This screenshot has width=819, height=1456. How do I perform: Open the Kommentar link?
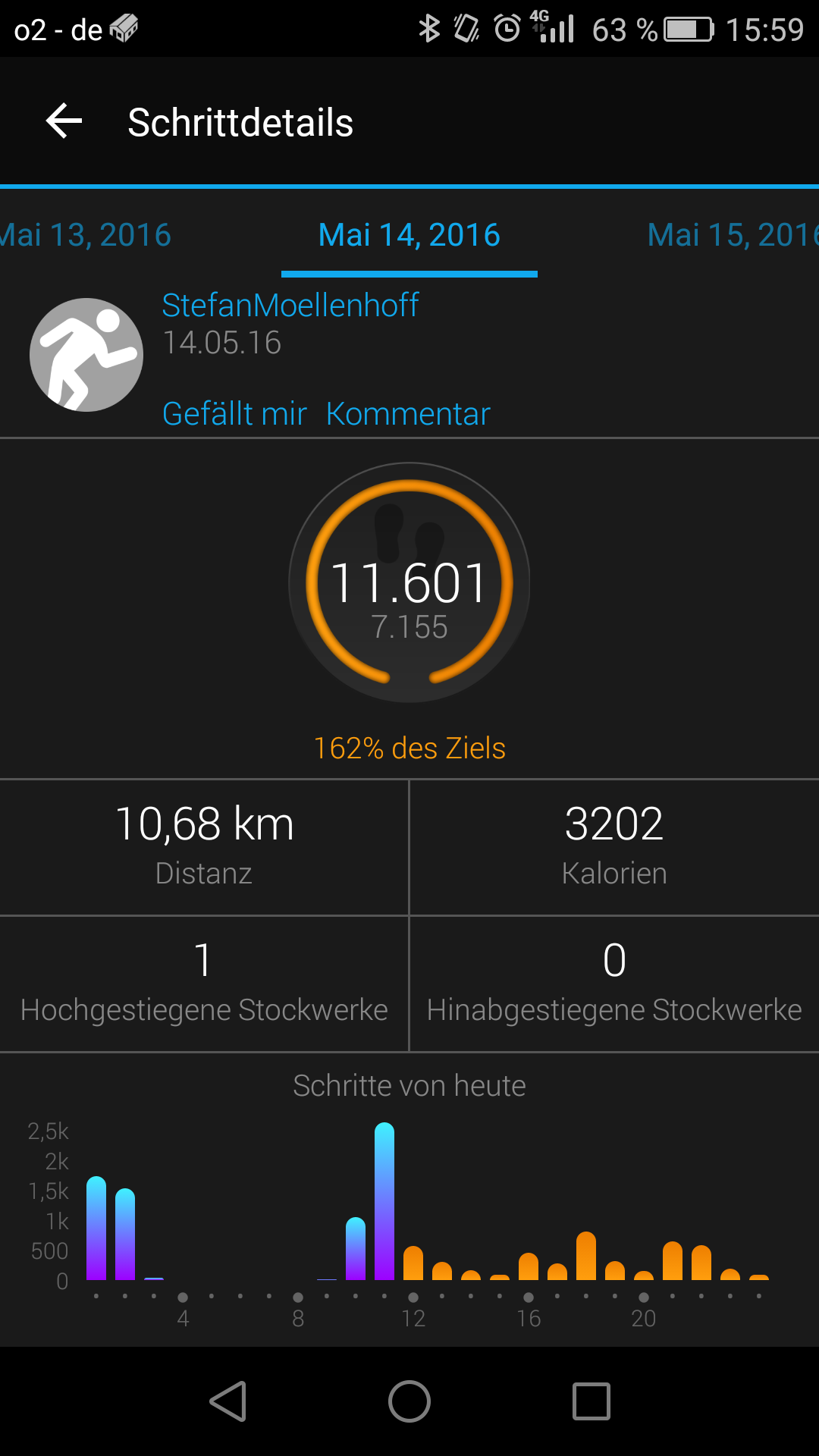tap(408, 414)
